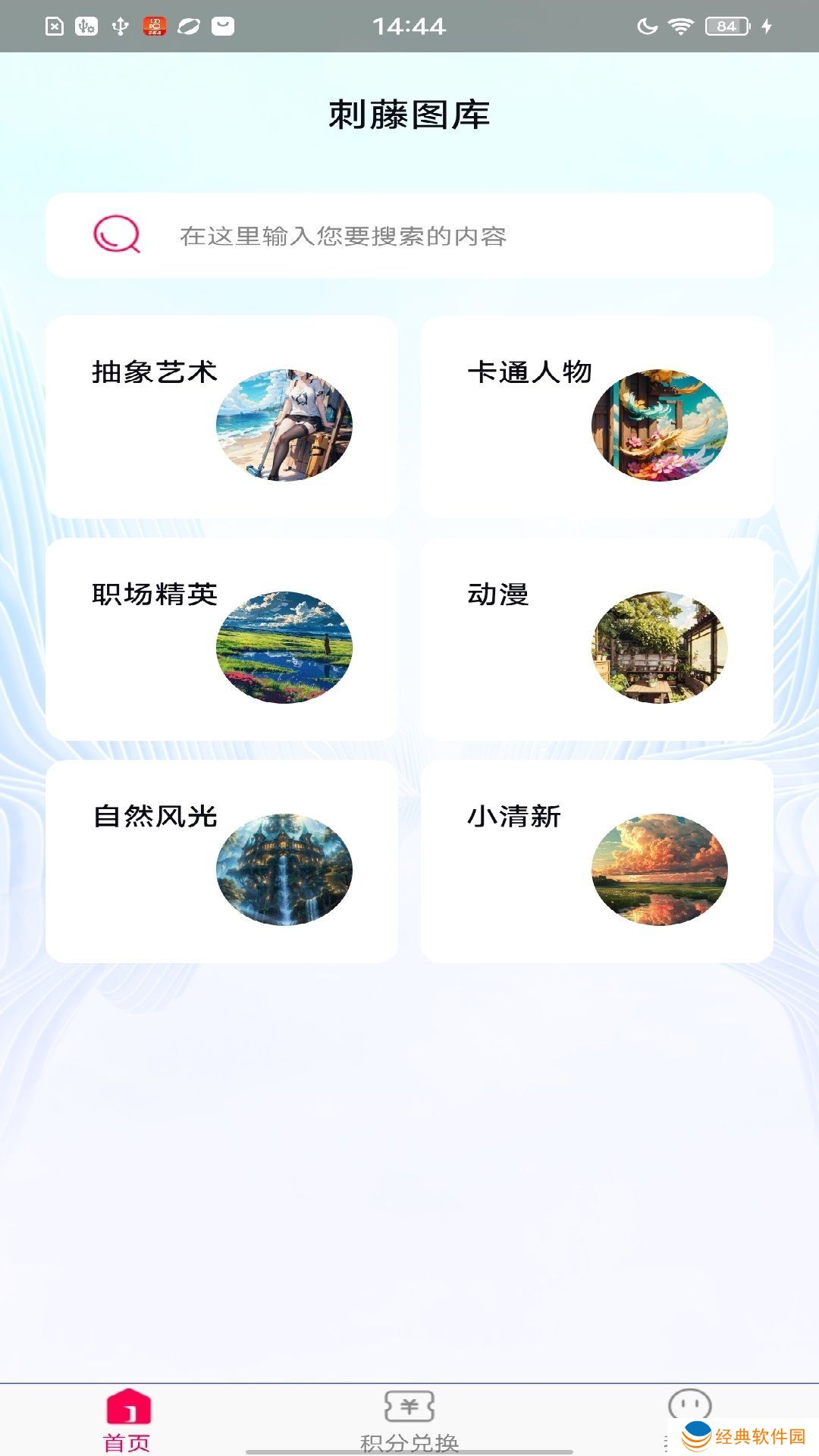Viewport: 819px width, 1456px height.
Task: Open the 抽象艺术 category card
Action: (223, 416)
